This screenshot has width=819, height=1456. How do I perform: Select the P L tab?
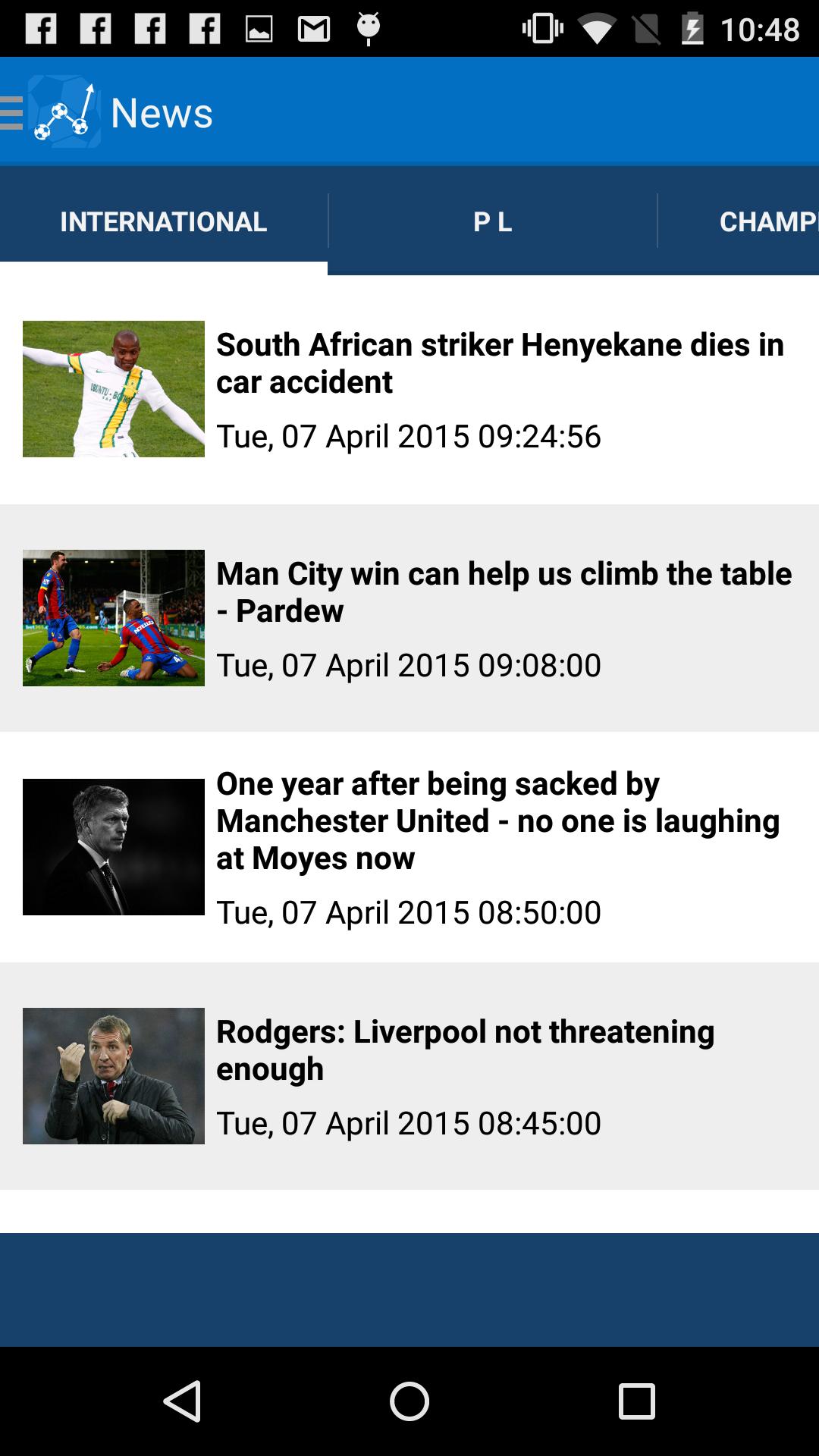click(x=492, y=221)
